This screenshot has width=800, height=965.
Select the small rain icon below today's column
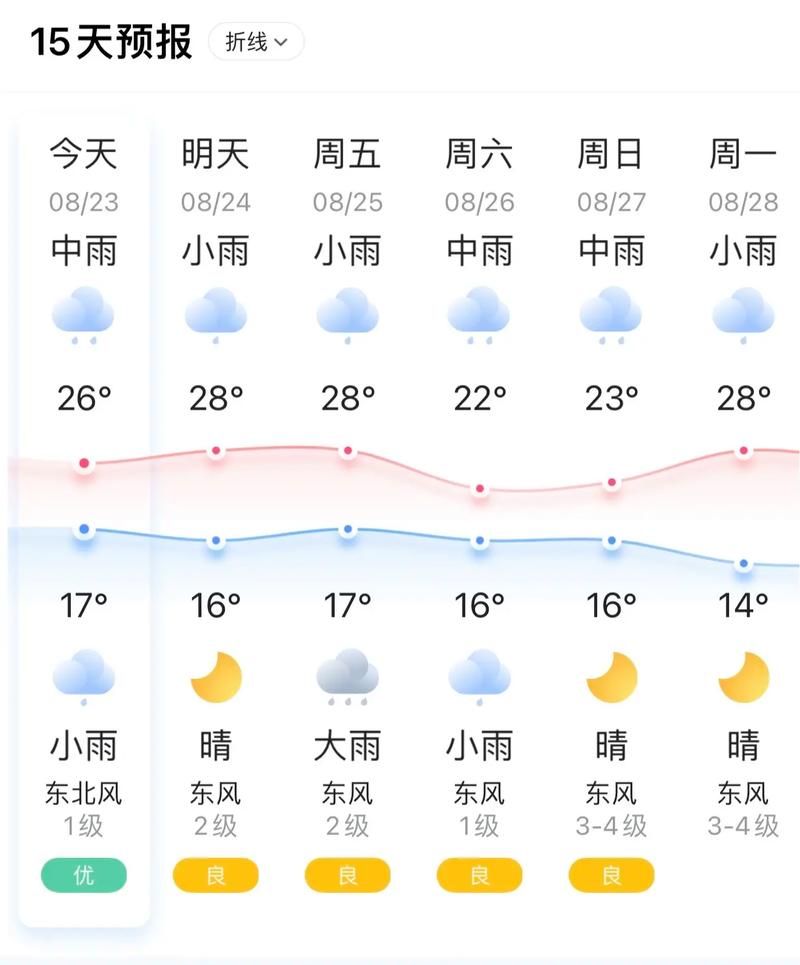click(x=84, y=676)
